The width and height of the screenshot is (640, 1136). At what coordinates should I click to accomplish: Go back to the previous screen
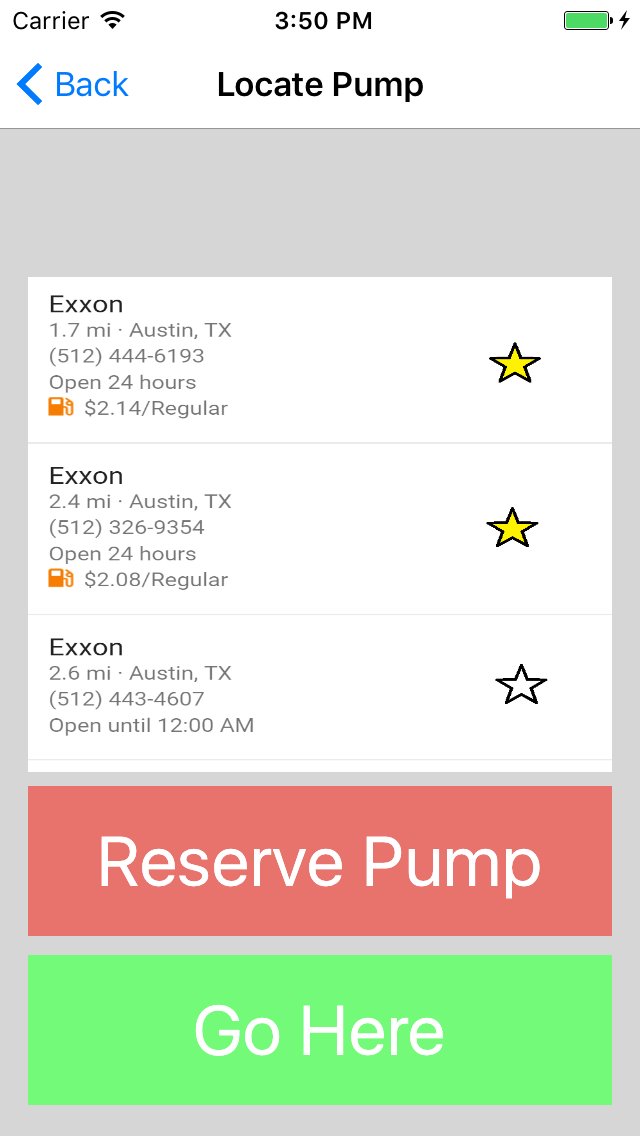coord(73,85)
